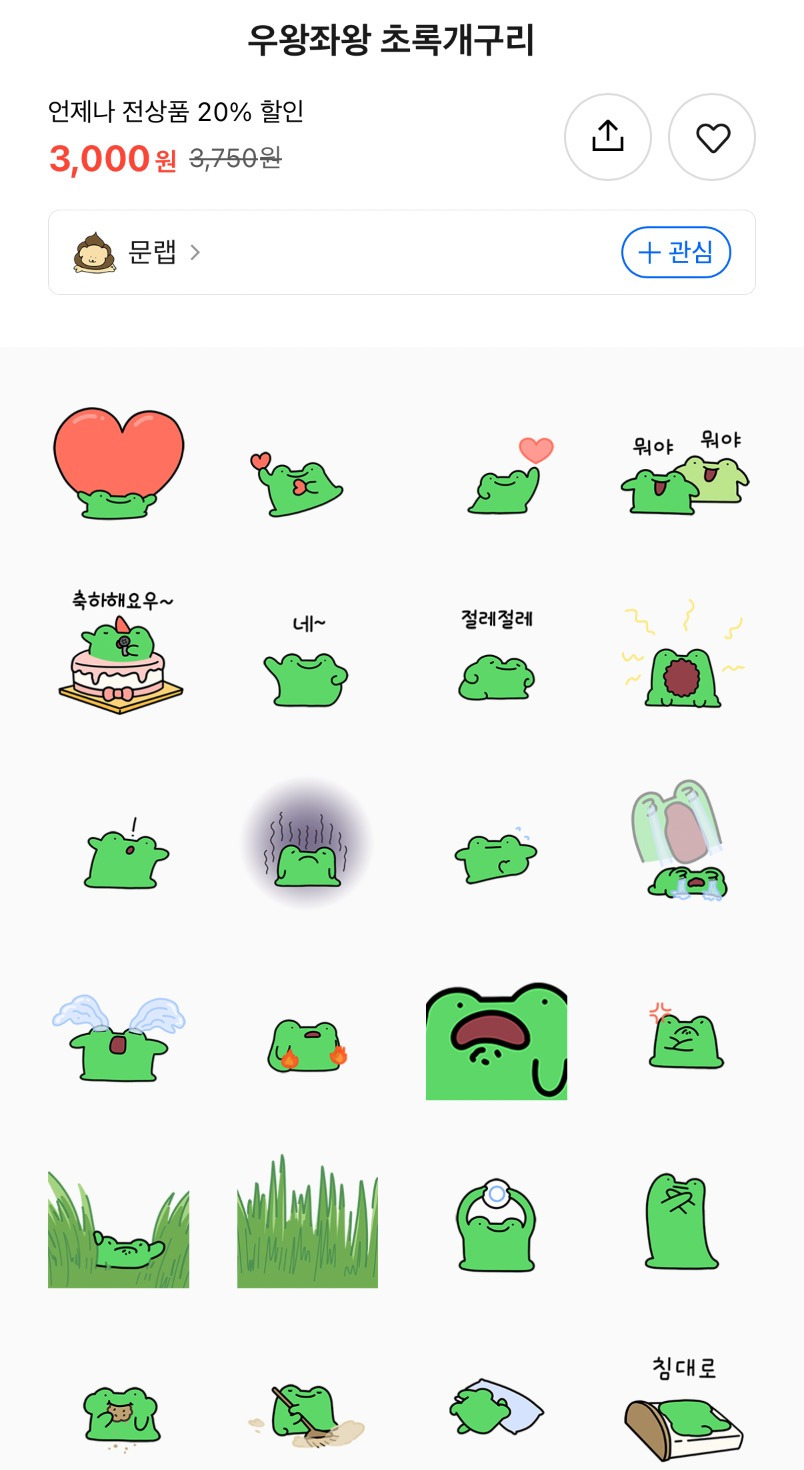Select the sweeping frog with broom sticker

point(307,1408)
